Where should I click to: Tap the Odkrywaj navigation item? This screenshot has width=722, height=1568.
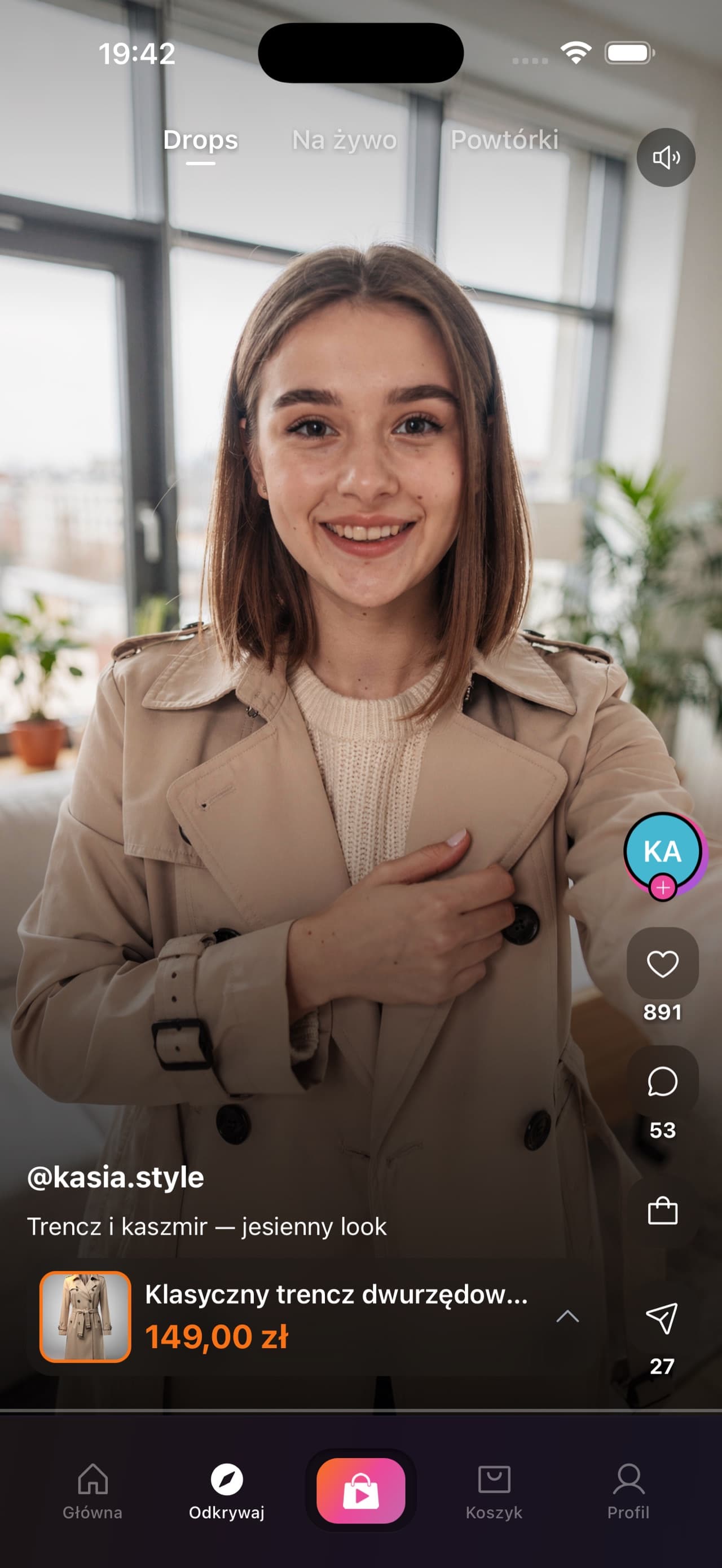(226, 1491)
